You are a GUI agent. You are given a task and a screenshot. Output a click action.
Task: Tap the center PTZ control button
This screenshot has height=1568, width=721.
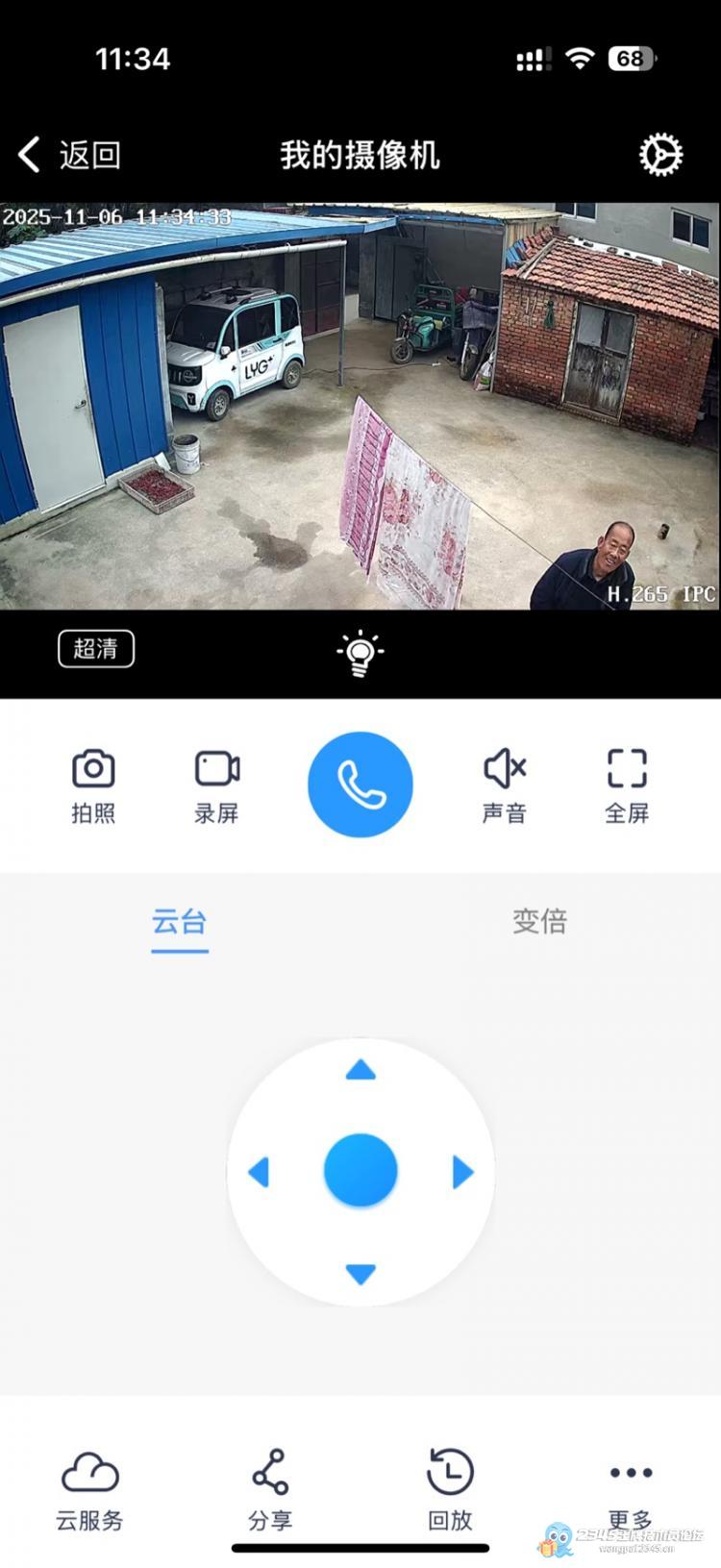point(360,1170)
